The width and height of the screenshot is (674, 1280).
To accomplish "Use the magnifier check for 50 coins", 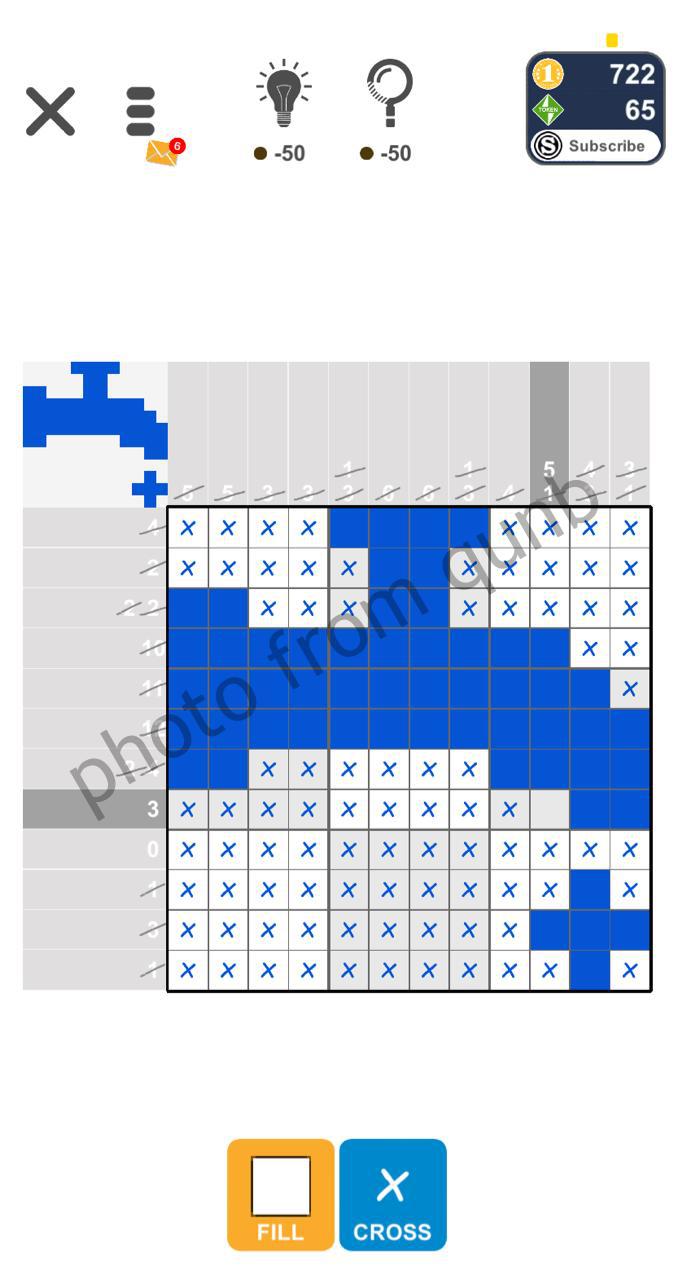I will [x=389, y=98].
